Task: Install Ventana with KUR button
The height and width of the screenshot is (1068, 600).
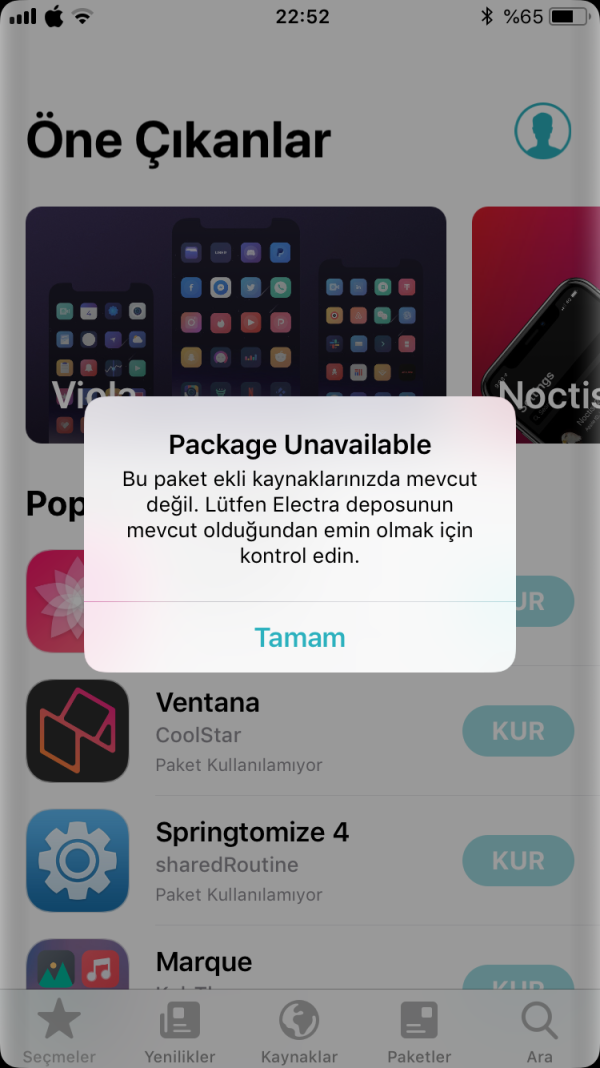Action: [x=517, y=731]
